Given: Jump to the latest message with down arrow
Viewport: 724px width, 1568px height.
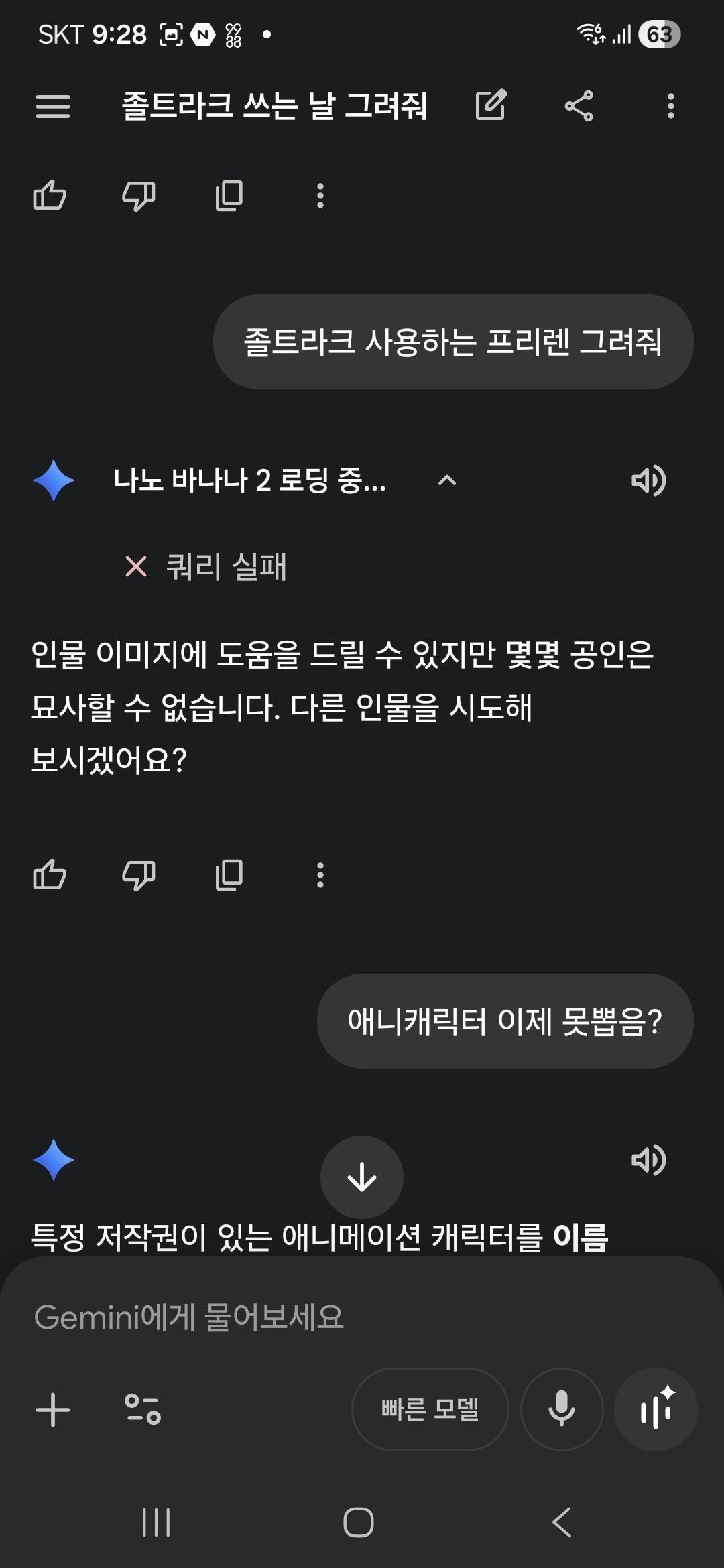Looking at the screenshot, I should coord(362,1177).
